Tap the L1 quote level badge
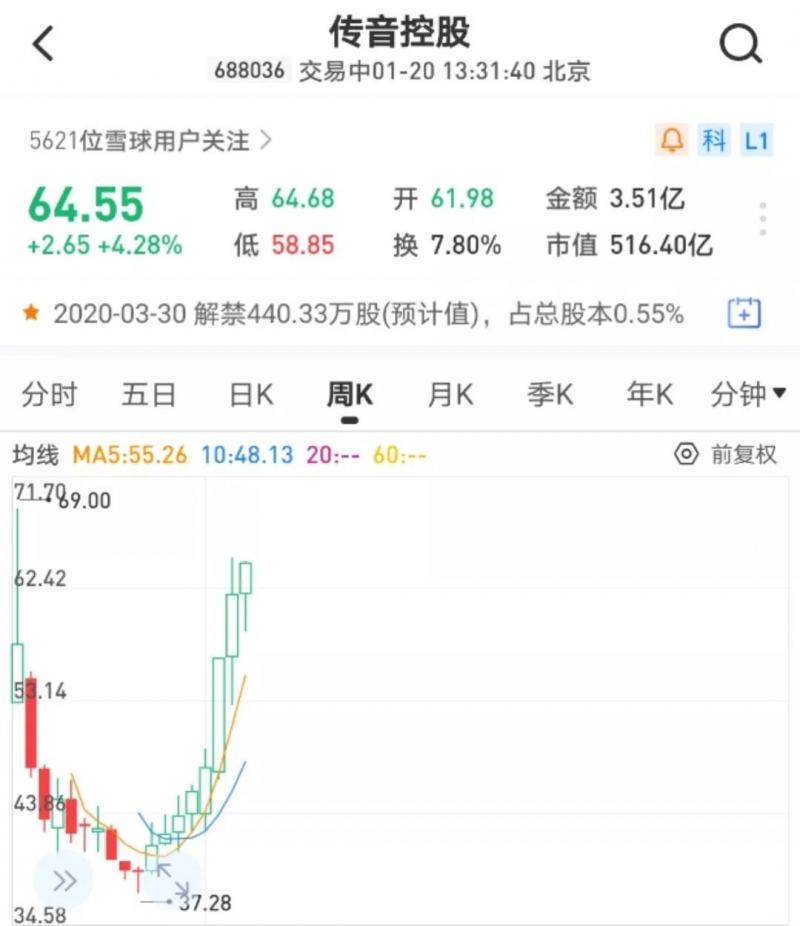This screenshot has width=800, height=926. click(756, 140)
